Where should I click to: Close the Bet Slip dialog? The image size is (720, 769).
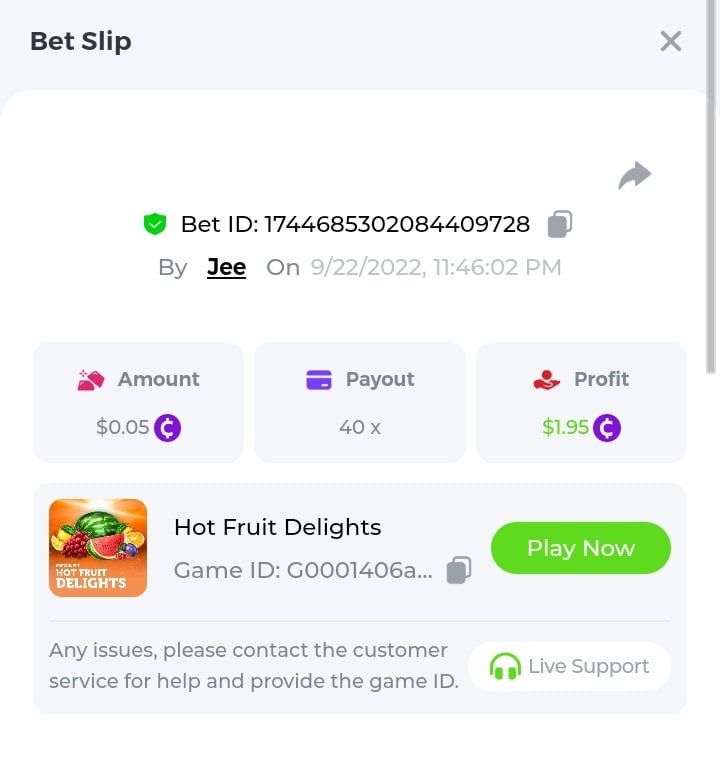[670, 41]
